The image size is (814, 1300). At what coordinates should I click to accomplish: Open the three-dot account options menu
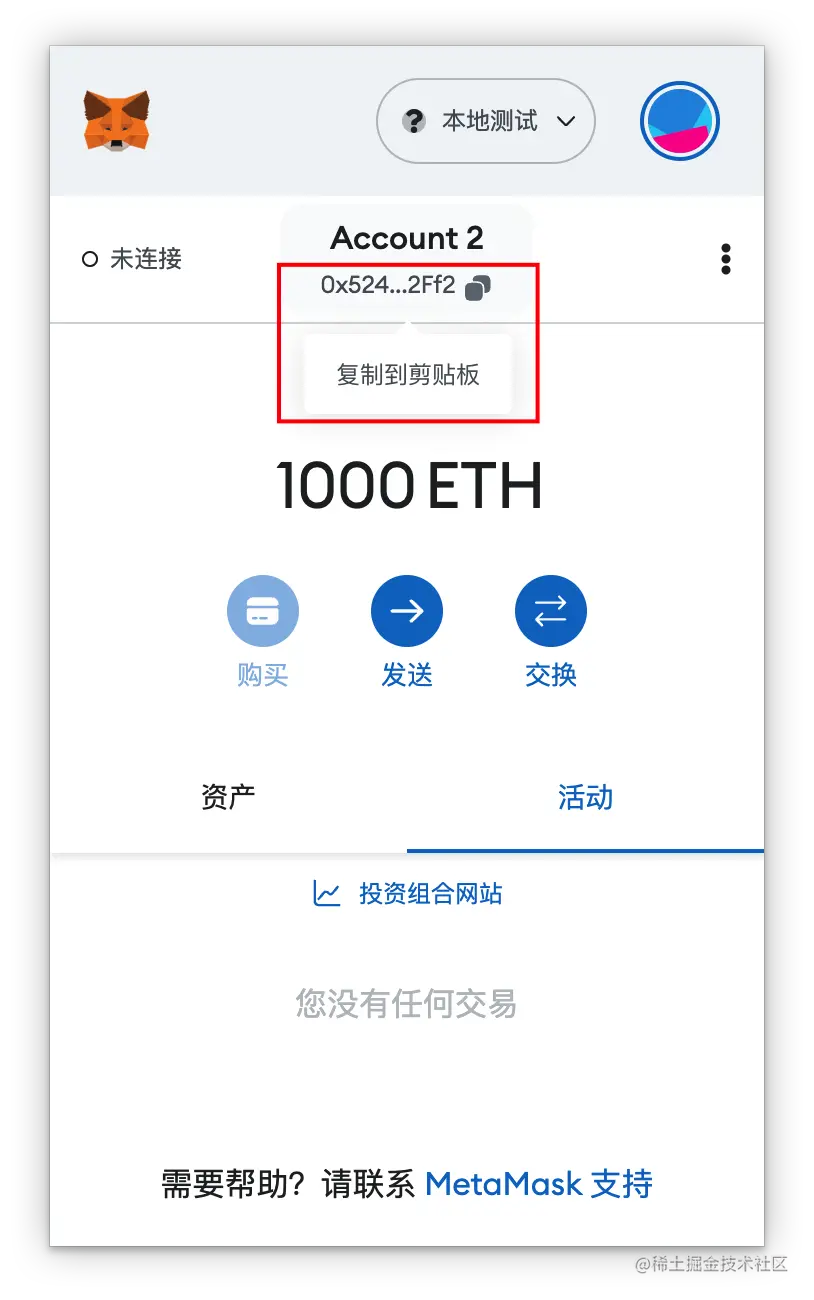point(725,258)
